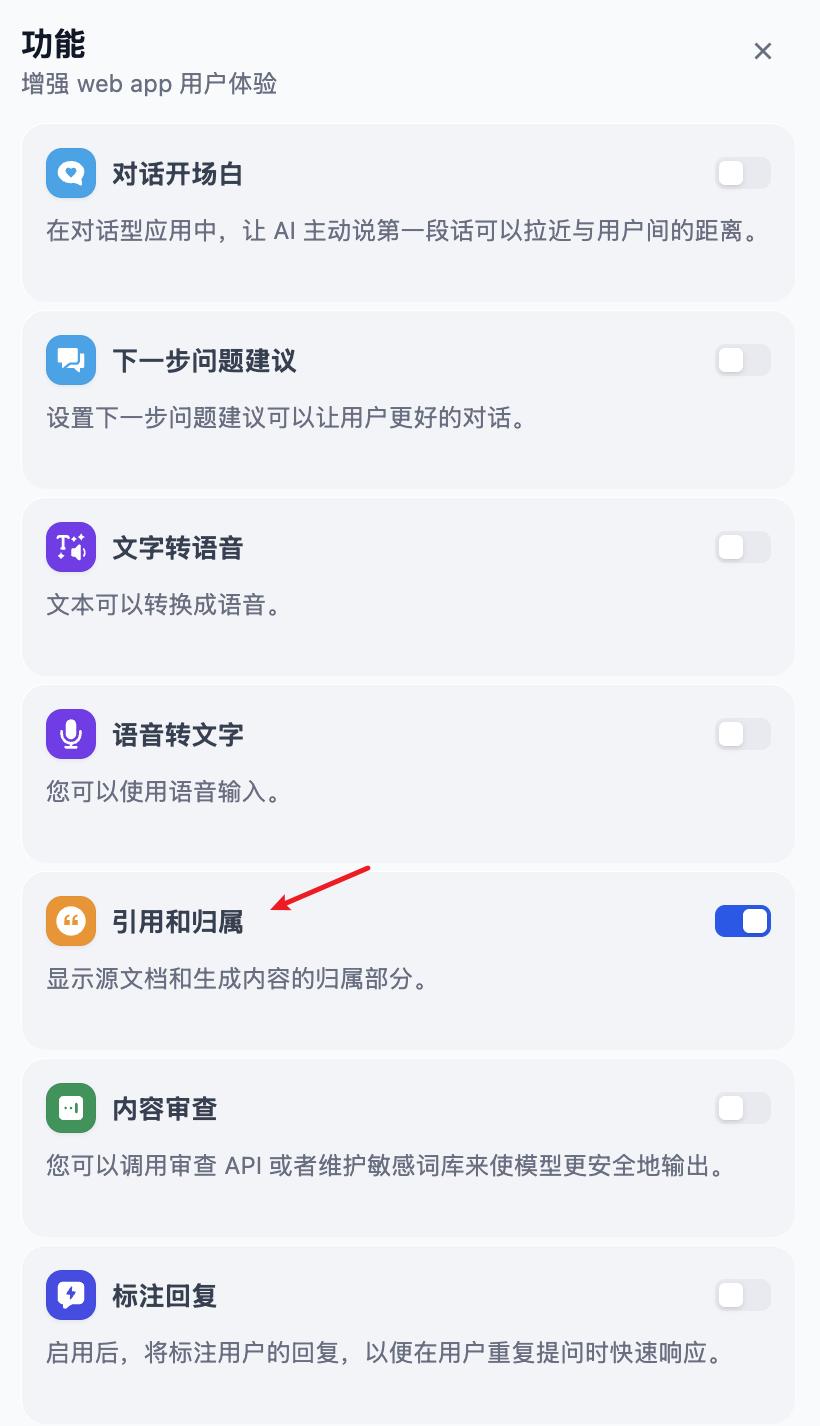Screen dimensions: 820x1426
Task: Turn on the 标注回复 switch
Action: pos(743,1294)
